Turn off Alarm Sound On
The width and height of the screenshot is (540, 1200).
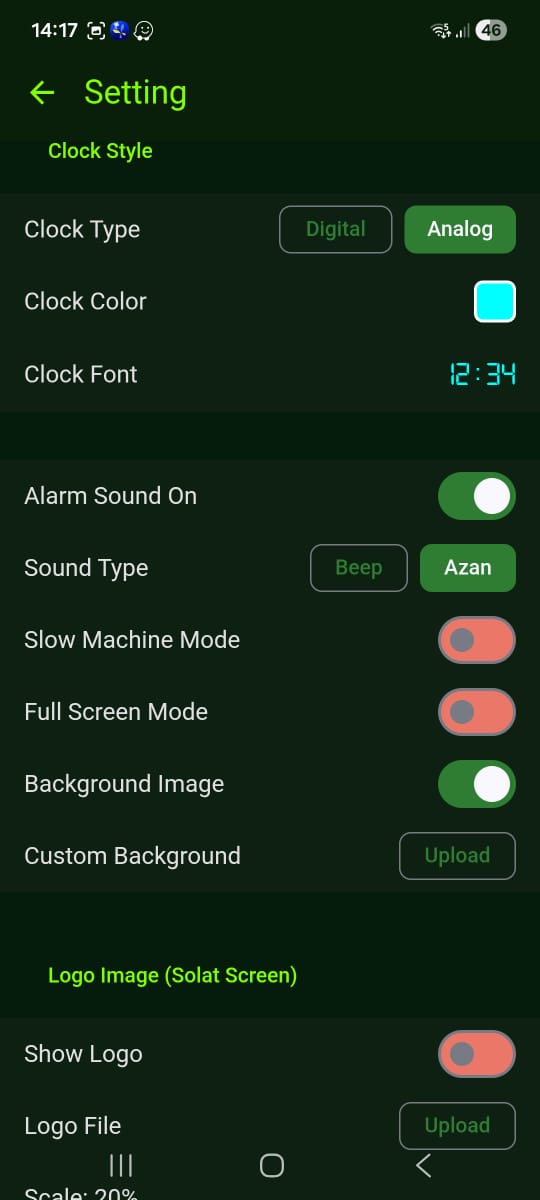point(477,496)
